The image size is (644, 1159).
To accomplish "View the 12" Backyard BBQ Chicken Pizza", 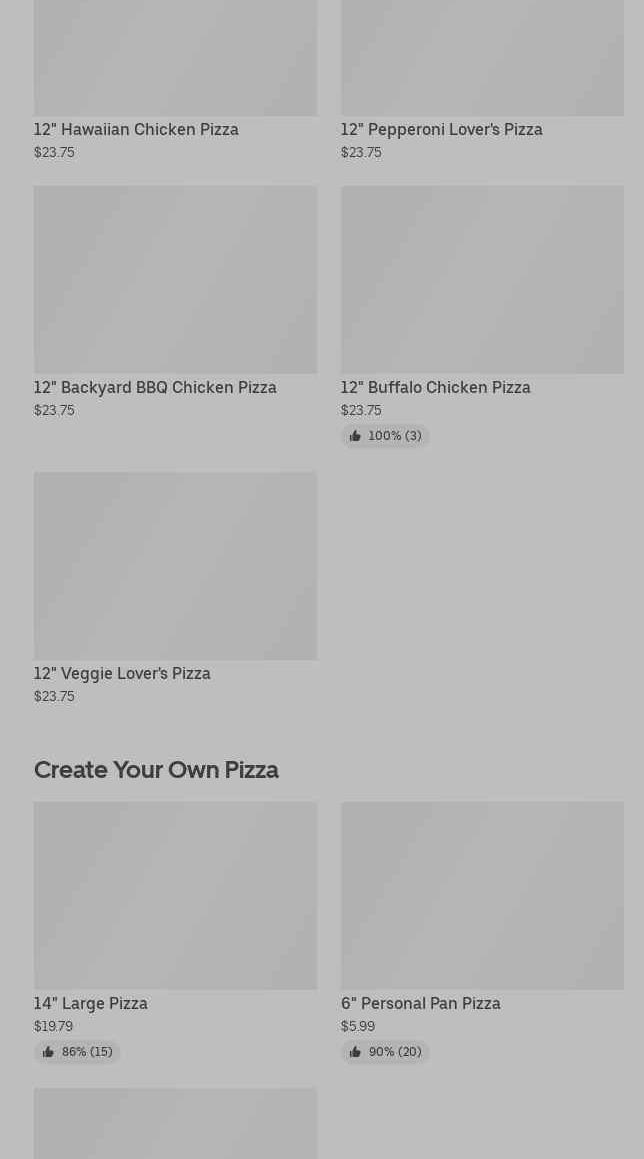I will click(x=155, y=387).
